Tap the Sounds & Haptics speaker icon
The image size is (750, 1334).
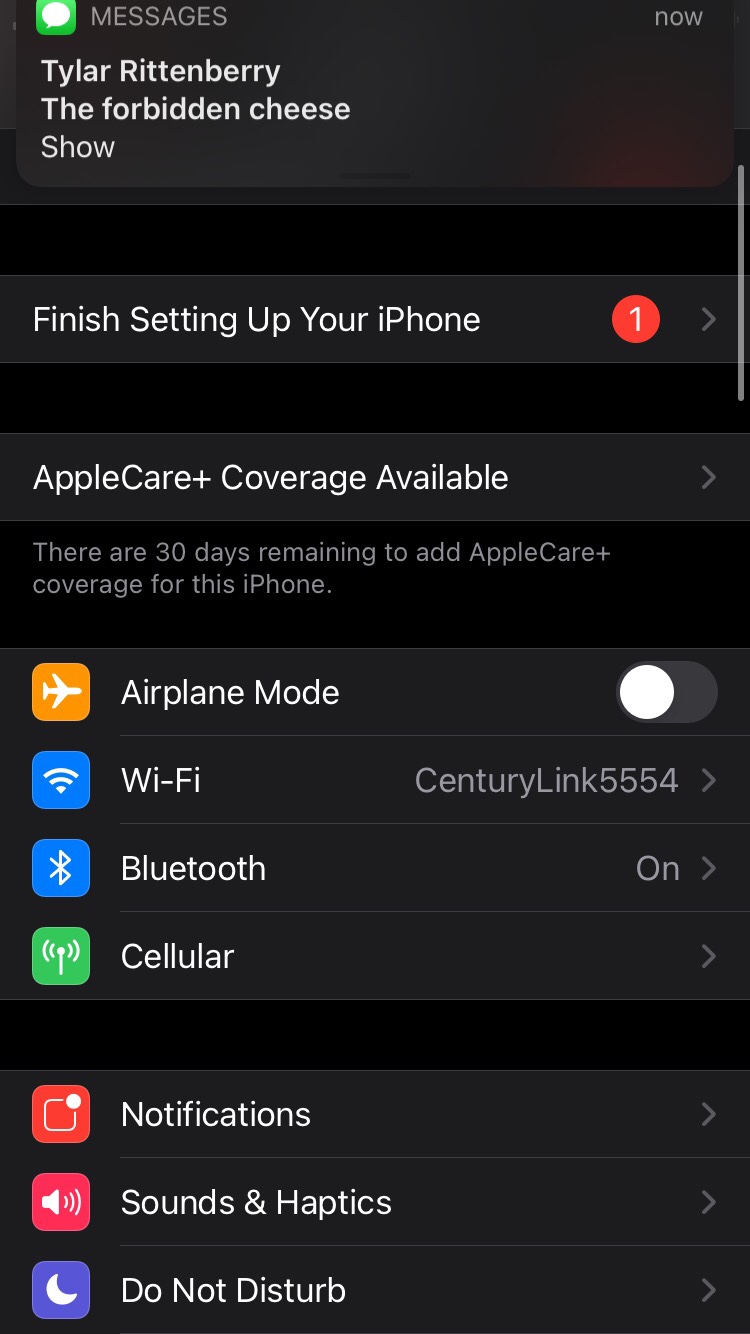point(60,1202)
